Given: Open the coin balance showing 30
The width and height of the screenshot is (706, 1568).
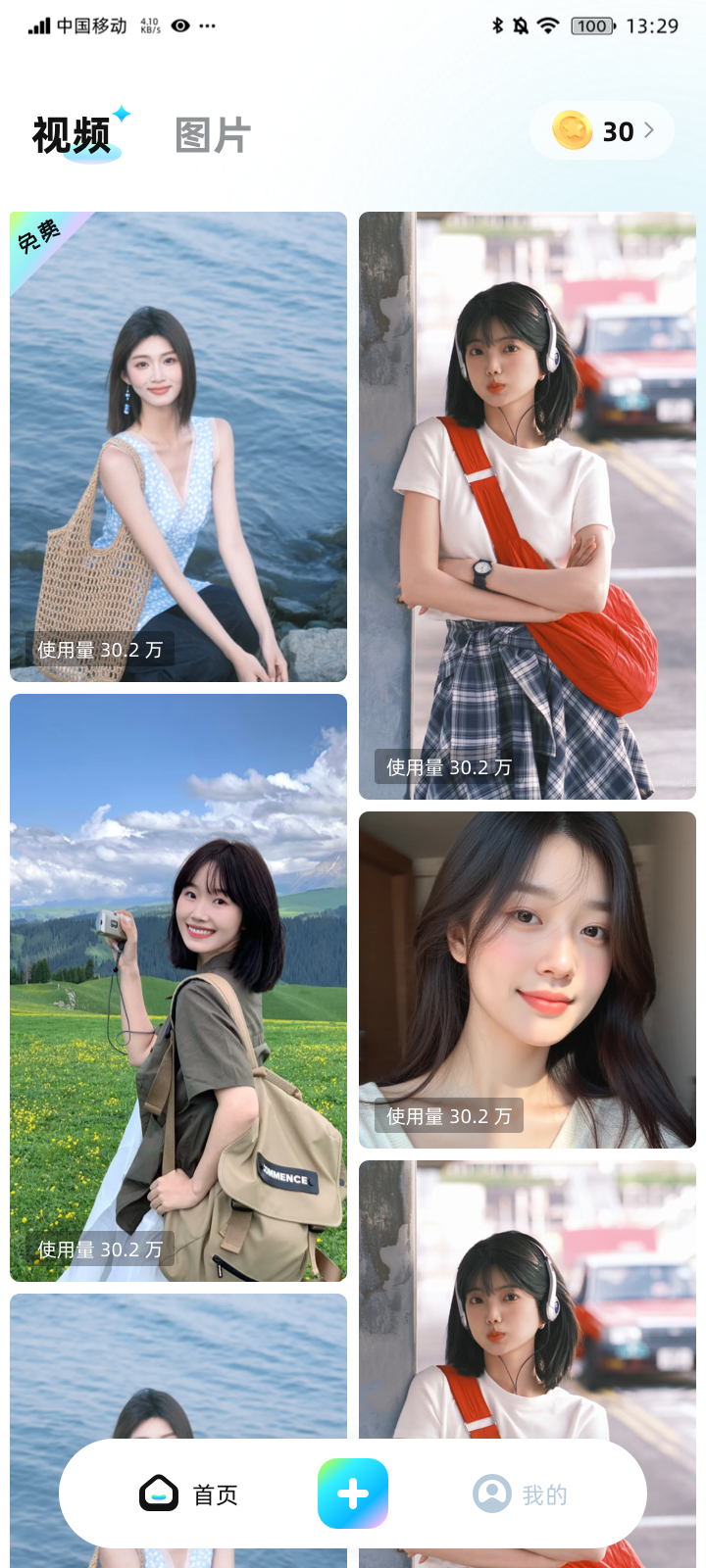Looking at the screenshot, I should click(601, 130).
